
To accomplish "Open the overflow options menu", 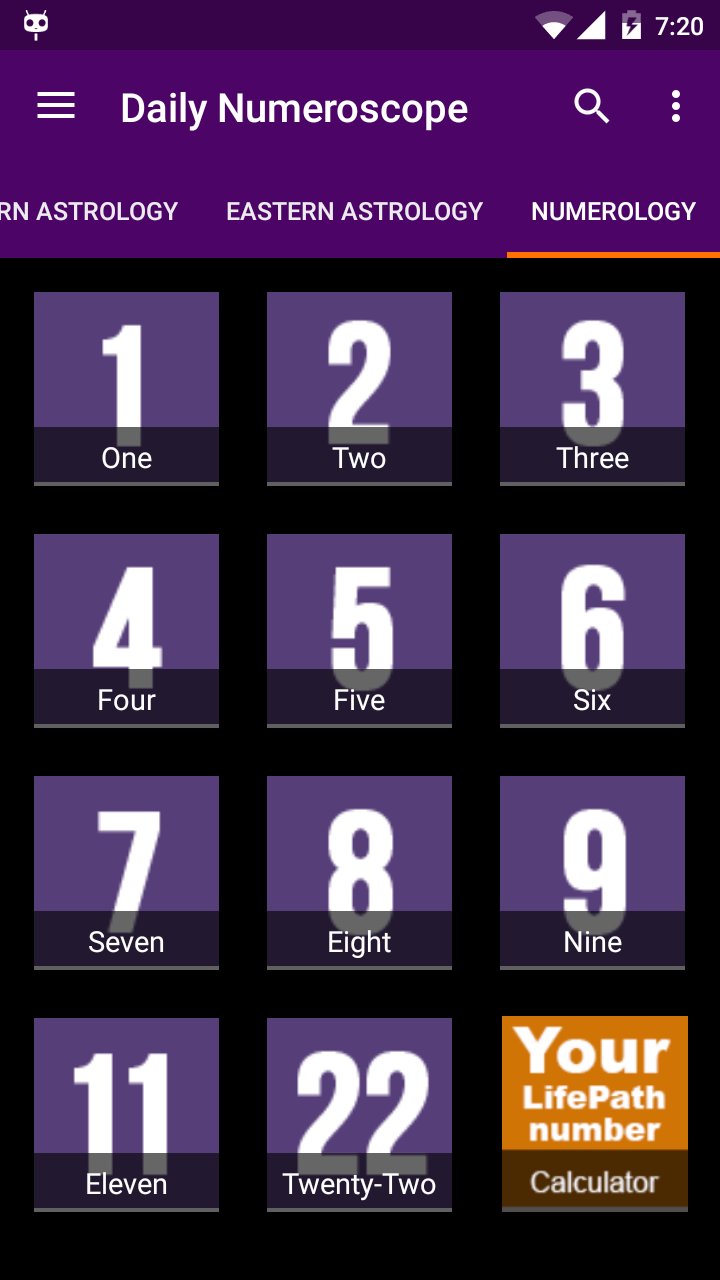I will 675,105.
